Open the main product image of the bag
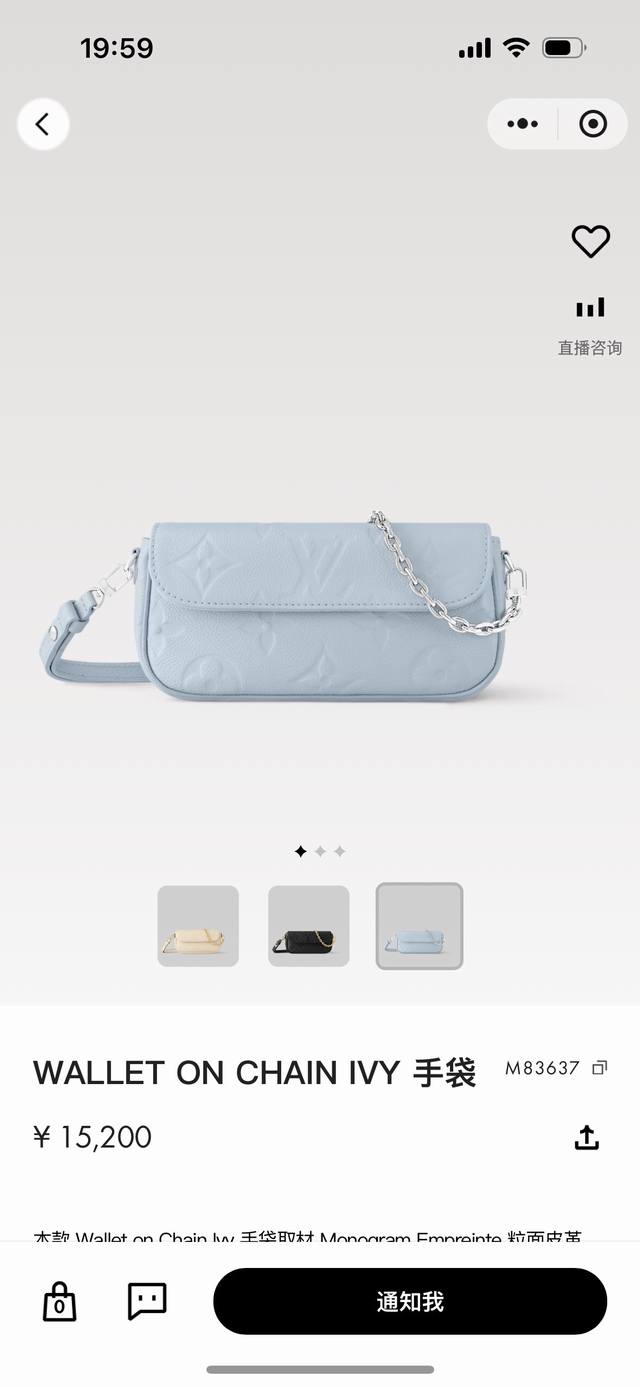 [300, 610]
